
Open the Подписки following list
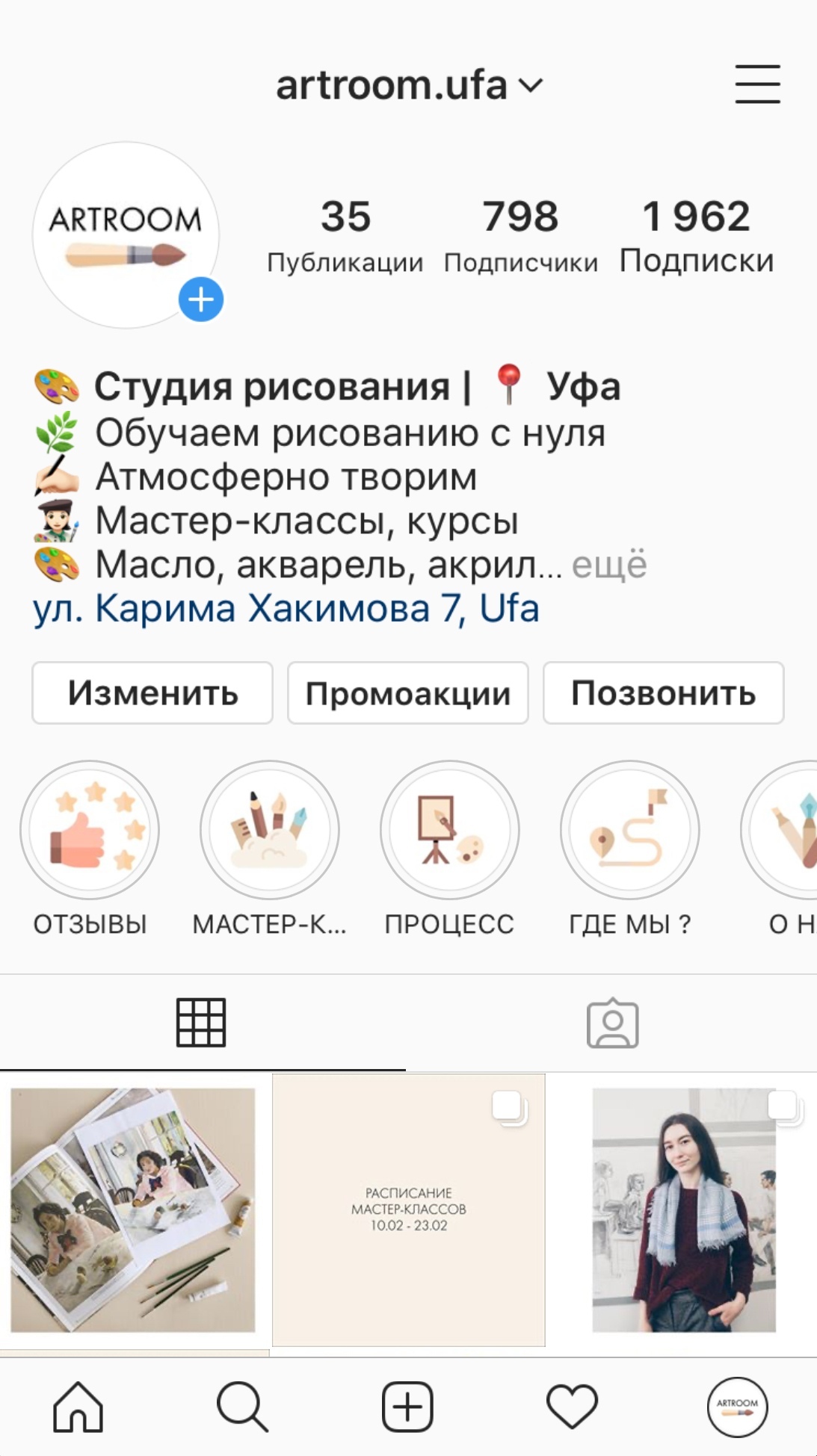pyautogui.click(x=696, y=235)
